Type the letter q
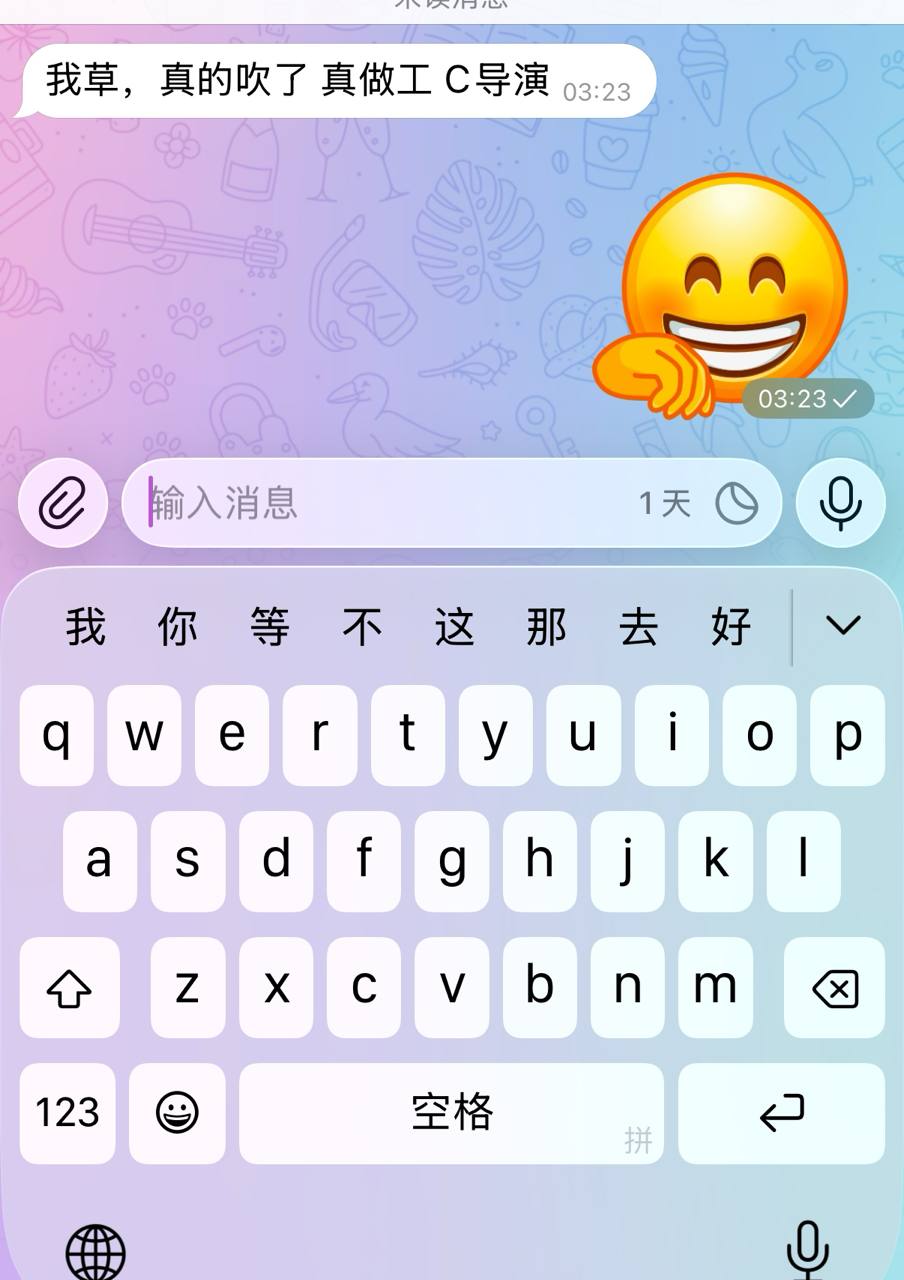Image resolution: width=904 pixels, height=1280 pixels. click(x=57, y=735)
